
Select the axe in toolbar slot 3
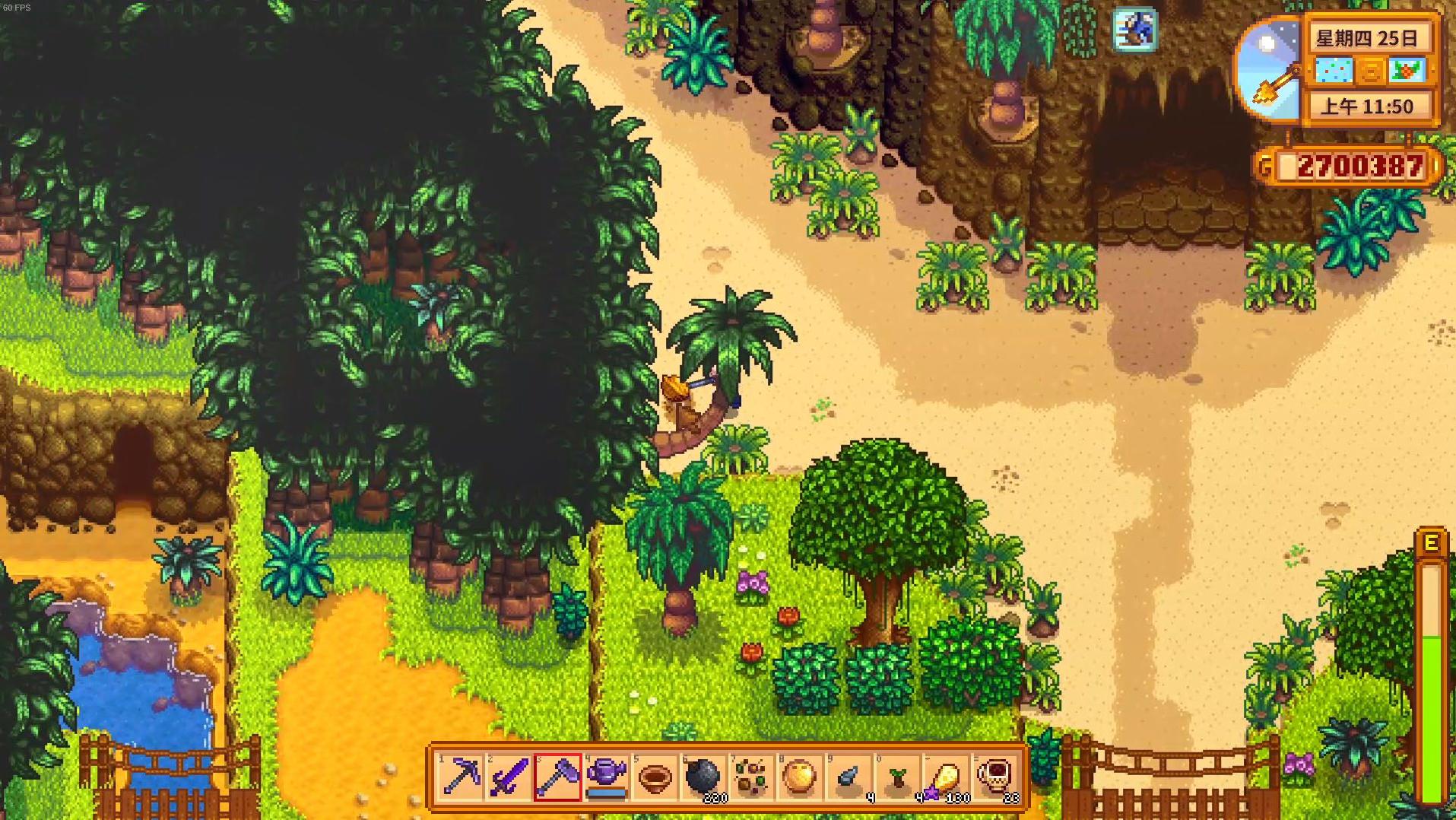pyautogui.click(x=557, y=777)
